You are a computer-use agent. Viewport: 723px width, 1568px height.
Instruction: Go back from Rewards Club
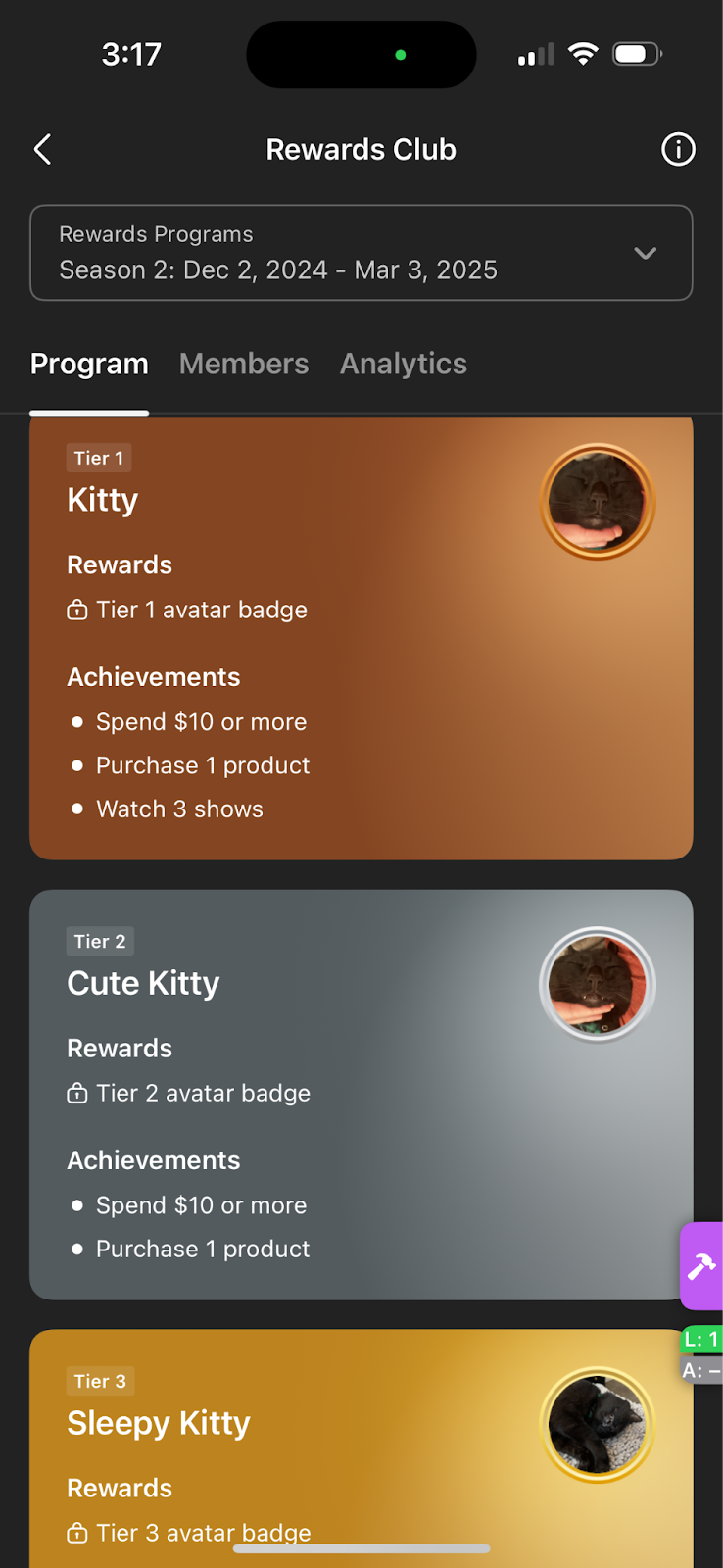[x=42, y=150]
